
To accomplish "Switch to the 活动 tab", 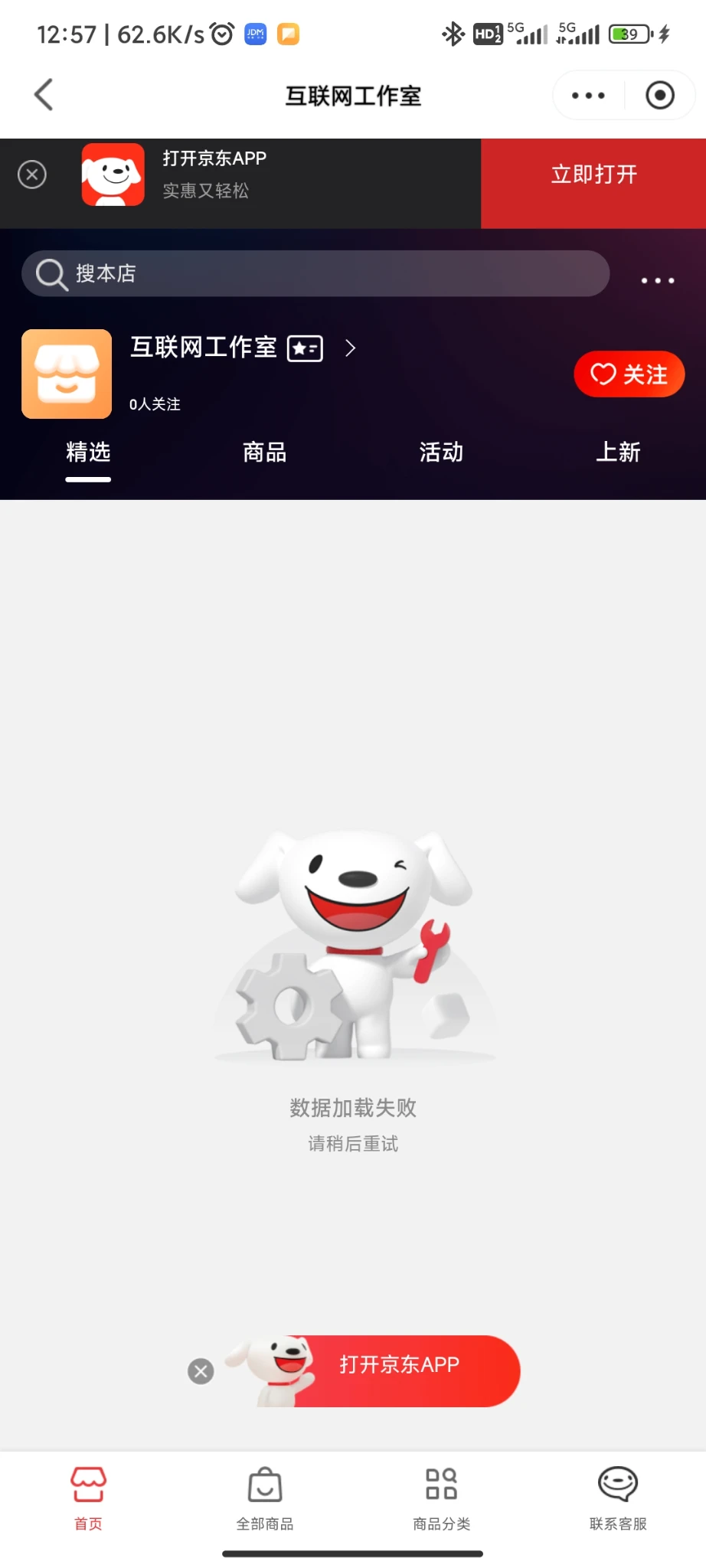I will [x=441, y=452].
